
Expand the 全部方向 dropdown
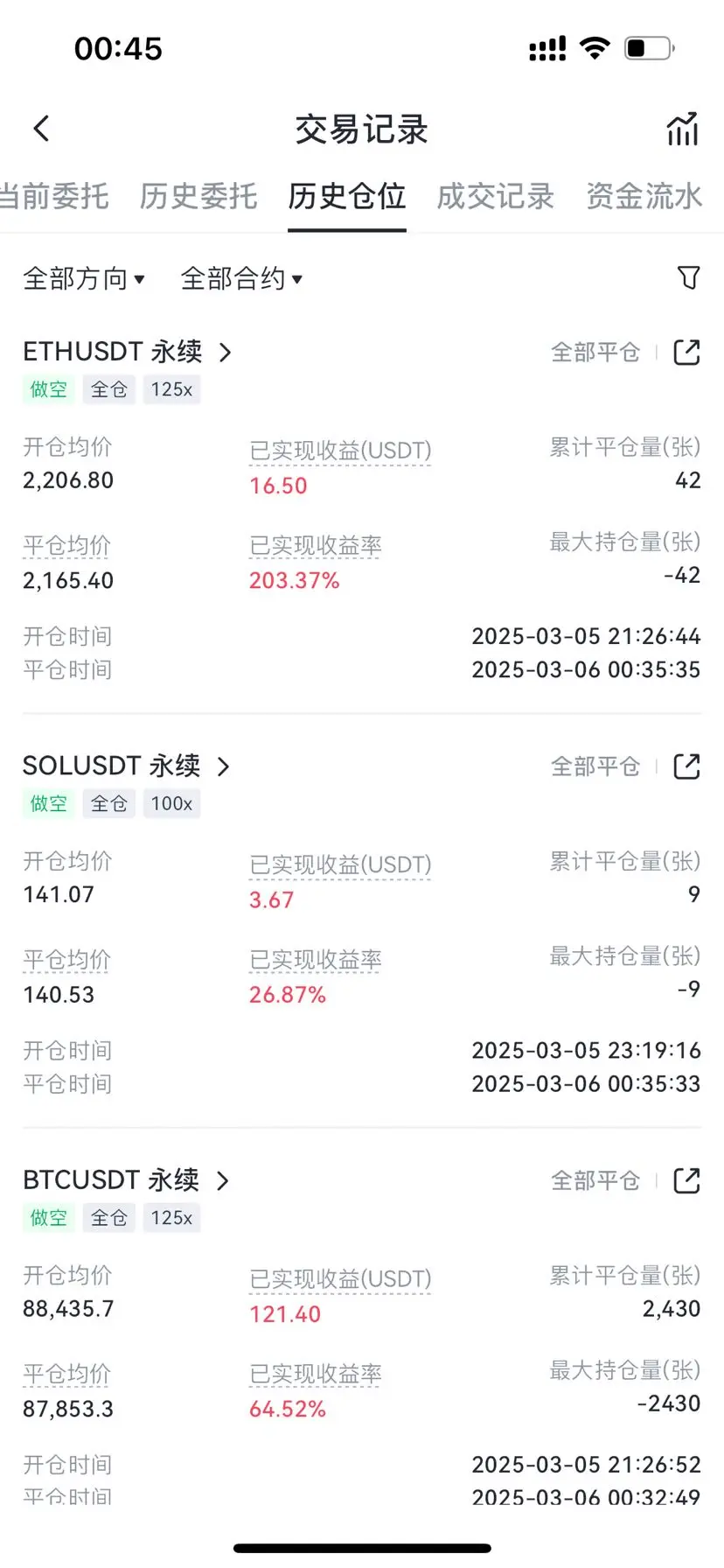(x=84, y=278)
